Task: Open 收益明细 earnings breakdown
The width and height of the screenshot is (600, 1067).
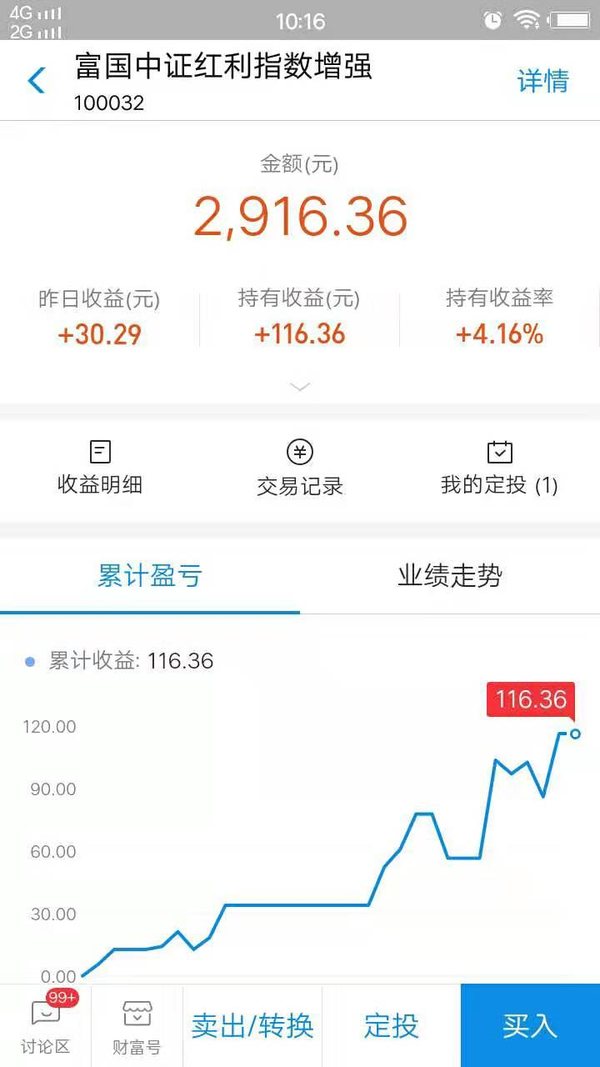Action: (x=100, y=467)
